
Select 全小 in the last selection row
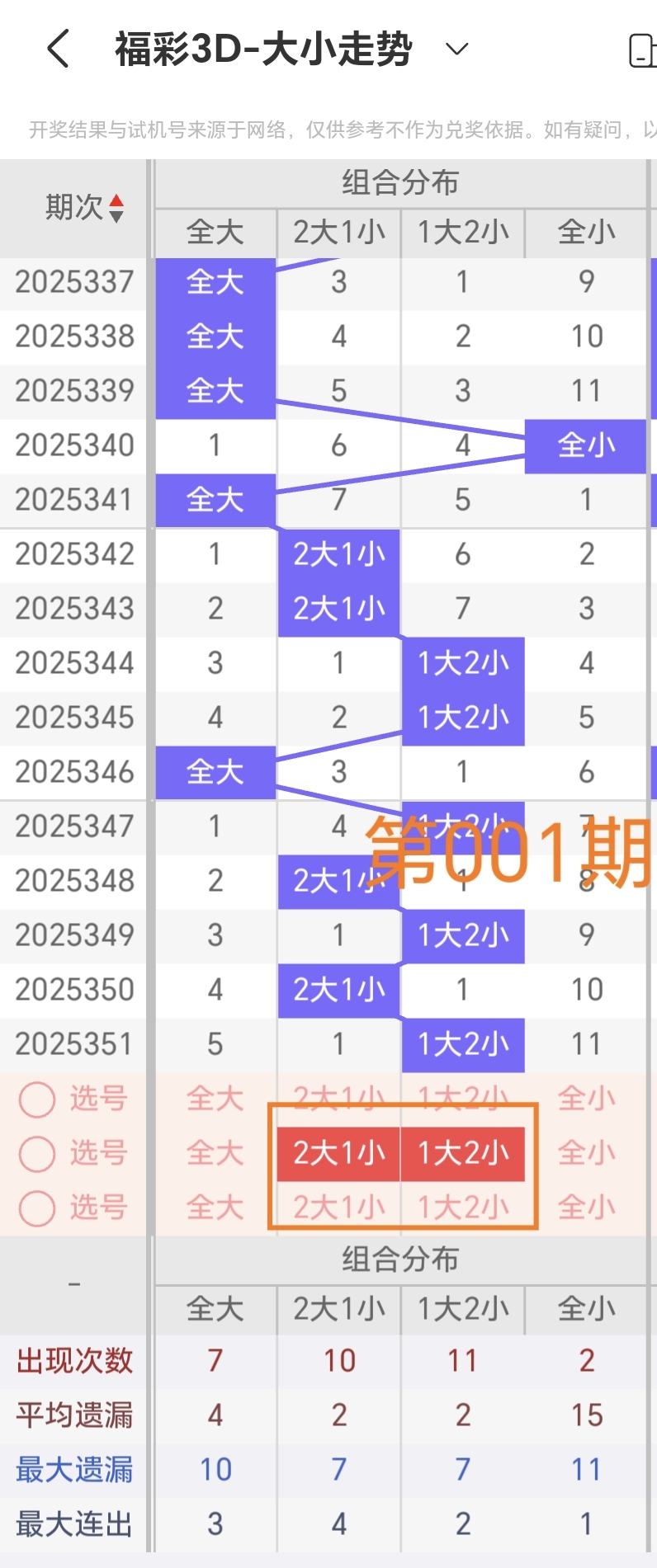point(586,1208)
